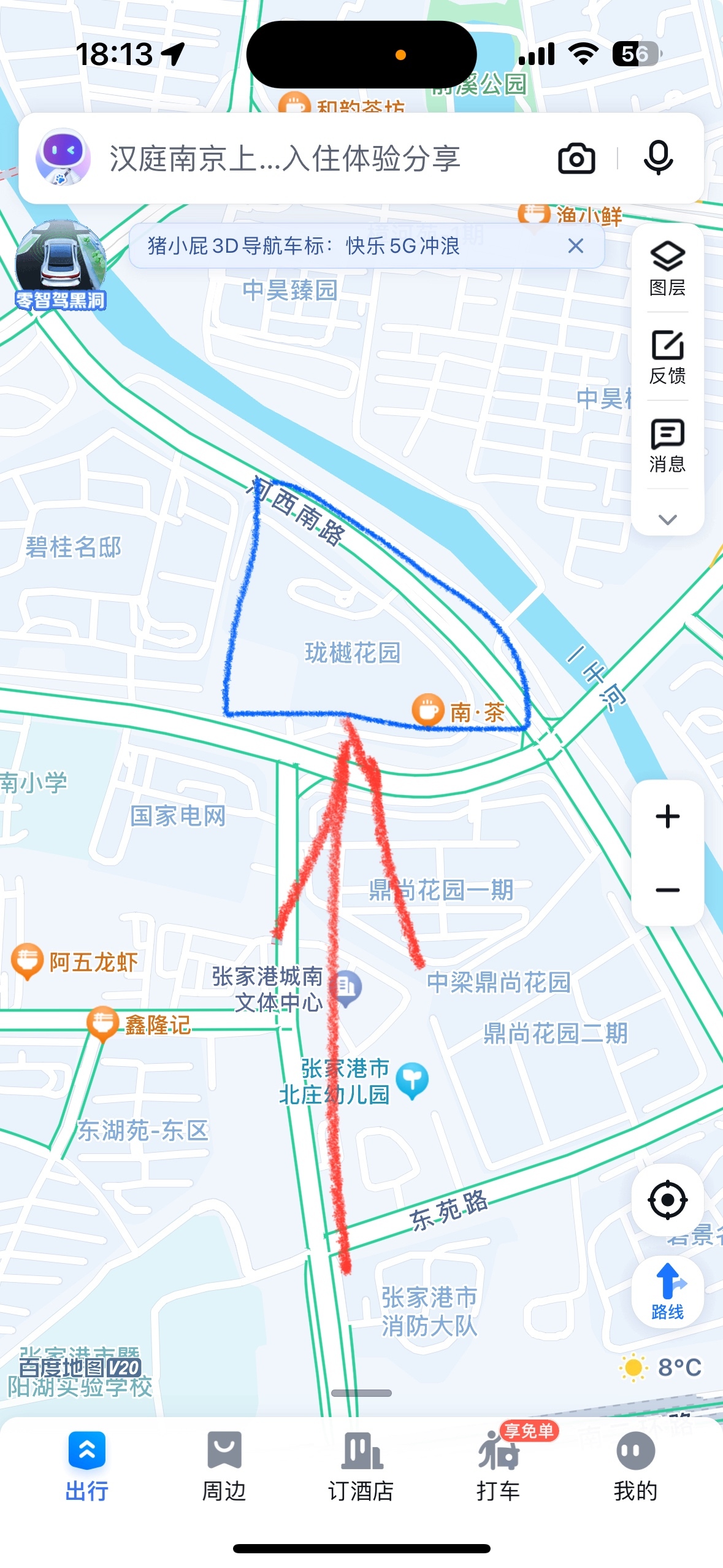Screen dimensions: 723x1568
Task: Switch to the 周边 tab
Action: (x=224, y=1465)
